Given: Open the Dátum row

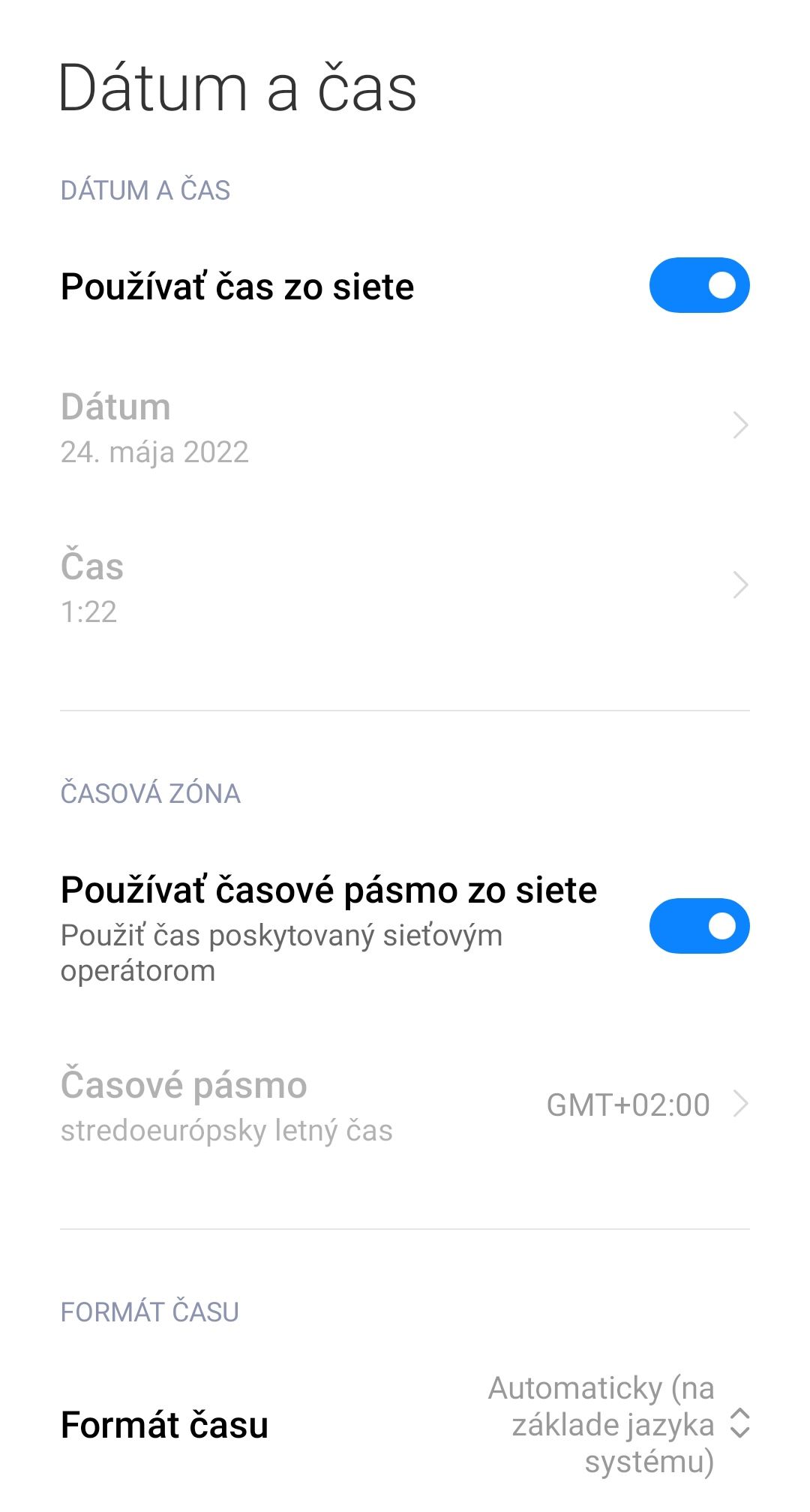Looking at the screenshot, I should point(405,428).
